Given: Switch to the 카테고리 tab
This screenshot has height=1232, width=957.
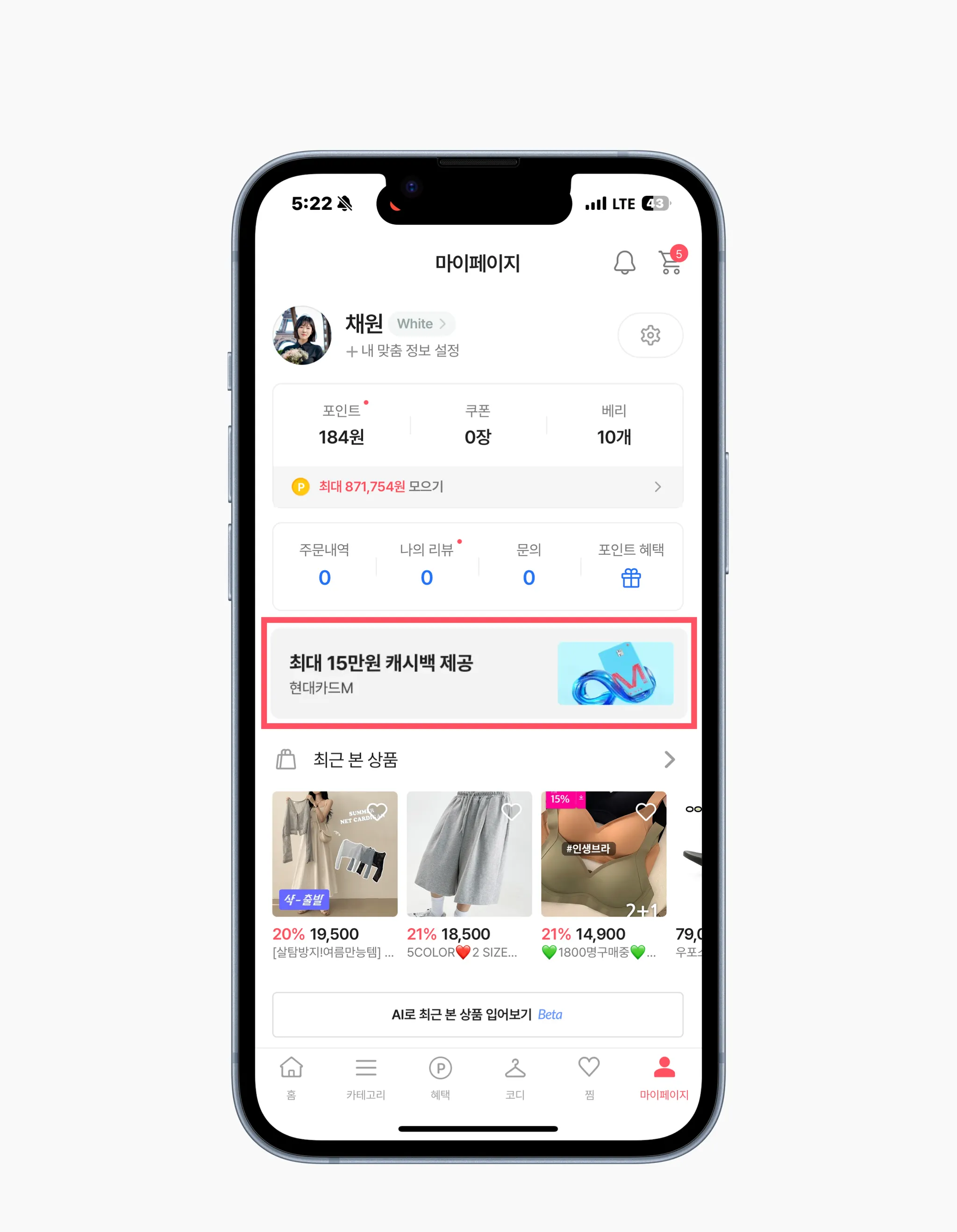Looking at the screenshot, I should [365, 1077].
